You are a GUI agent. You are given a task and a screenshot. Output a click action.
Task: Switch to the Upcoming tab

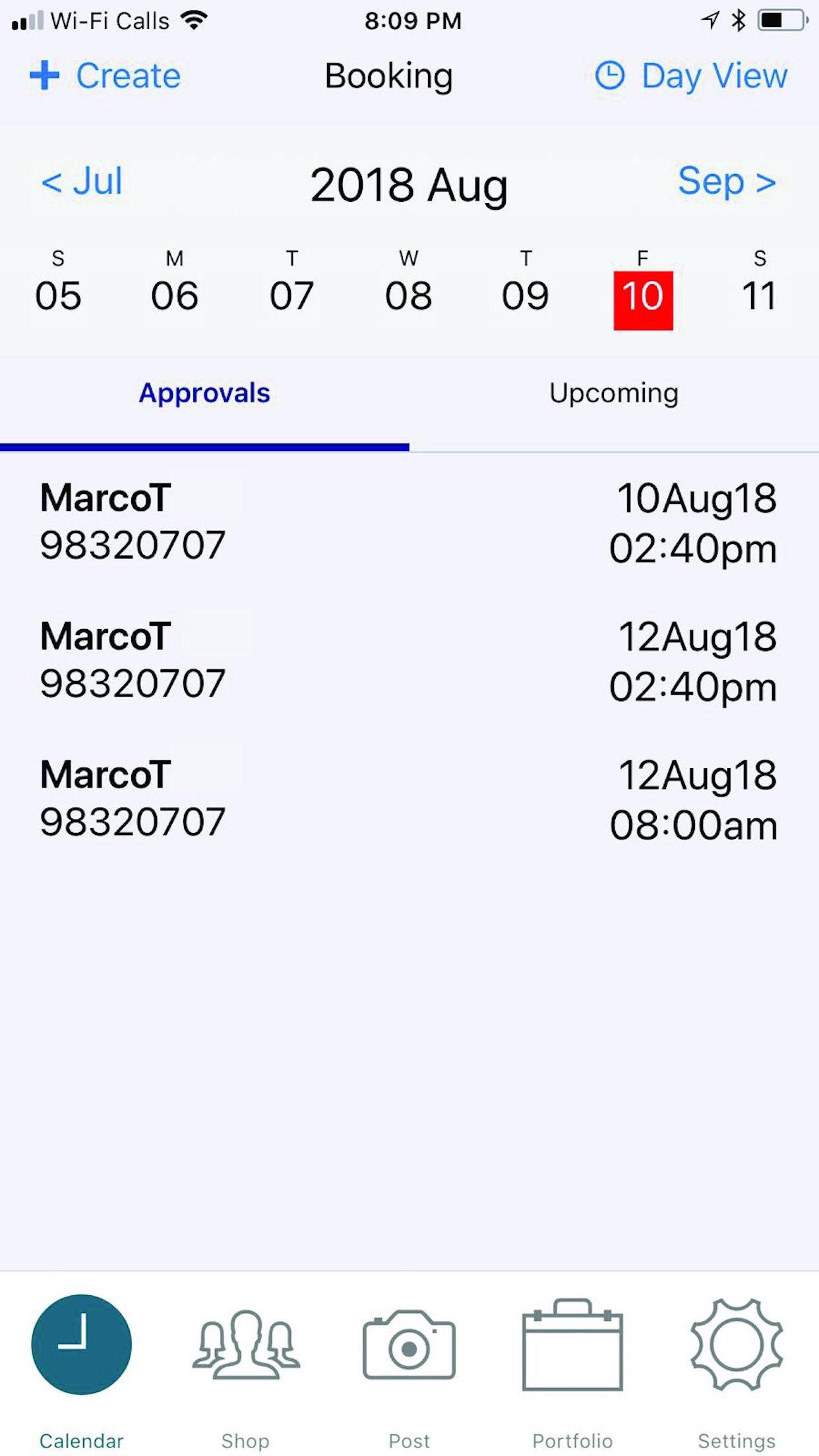(x=613, y=392)
